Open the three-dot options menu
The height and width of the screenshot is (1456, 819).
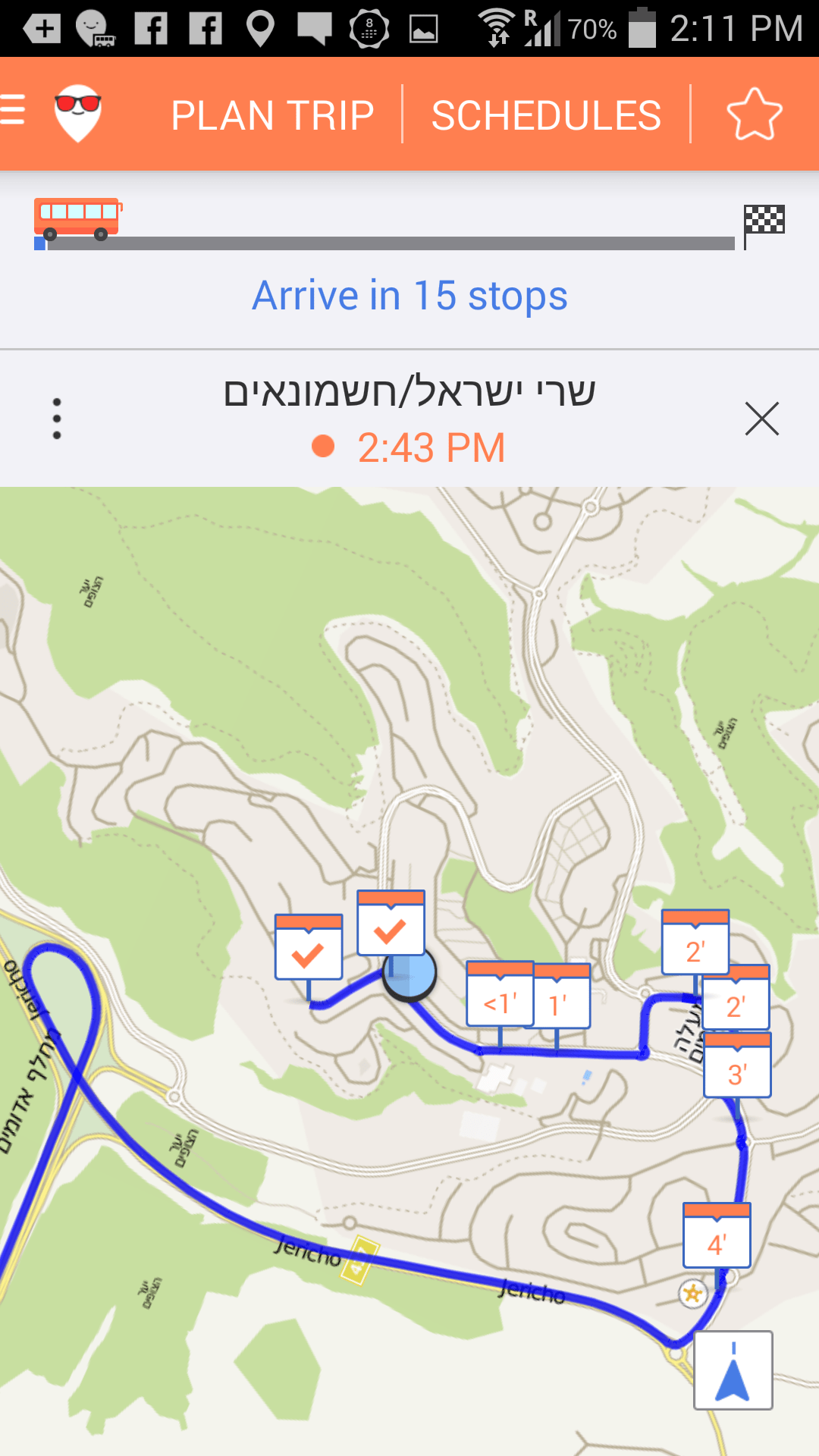[57, 419]
